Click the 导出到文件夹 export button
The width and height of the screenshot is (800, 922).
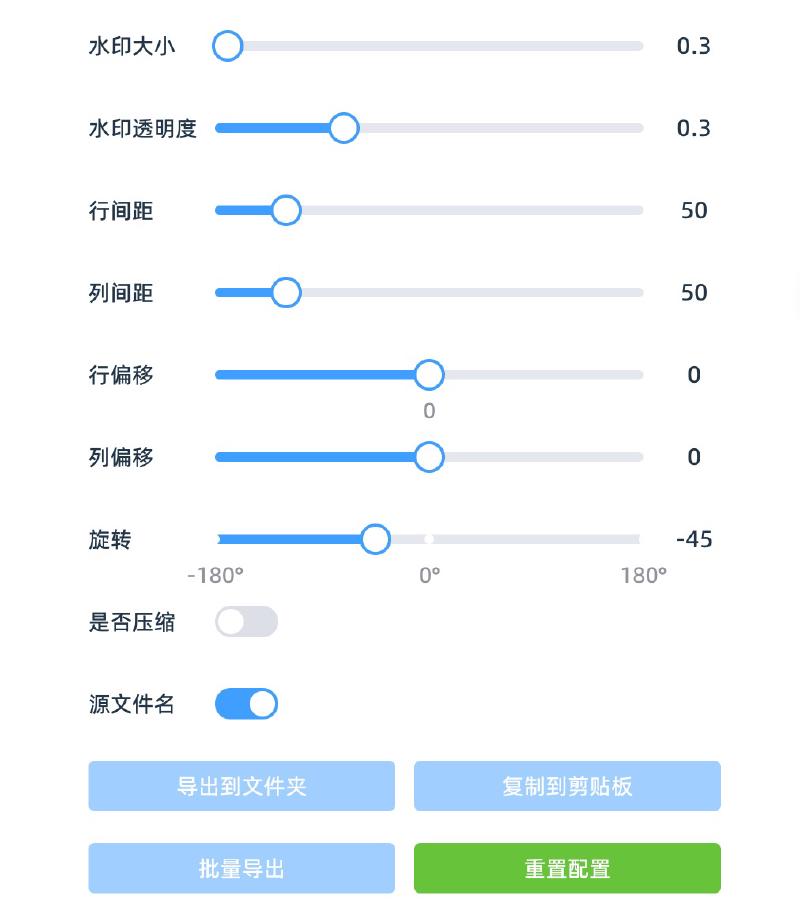(241, 786)
